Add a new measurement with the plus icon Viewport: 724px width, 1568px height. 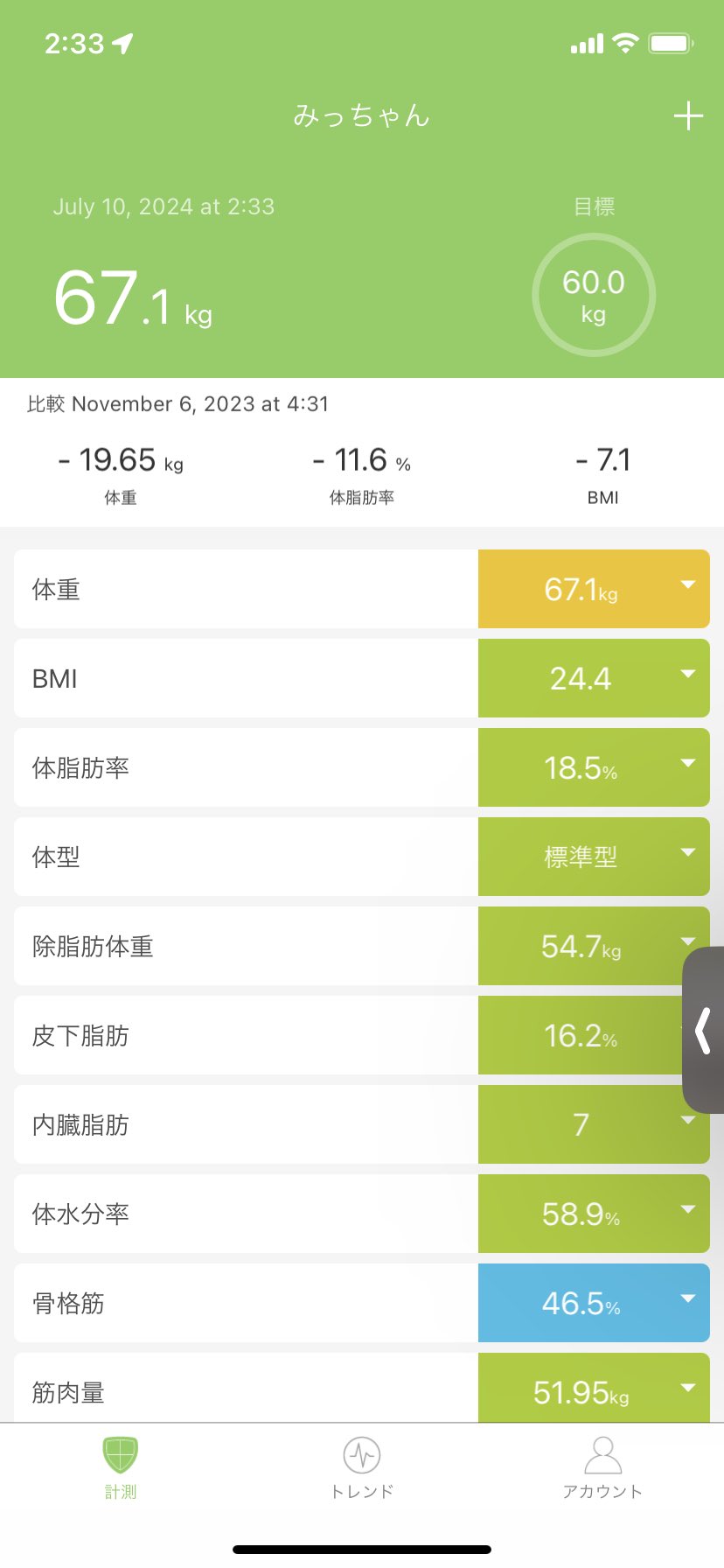tap(688, 116)
